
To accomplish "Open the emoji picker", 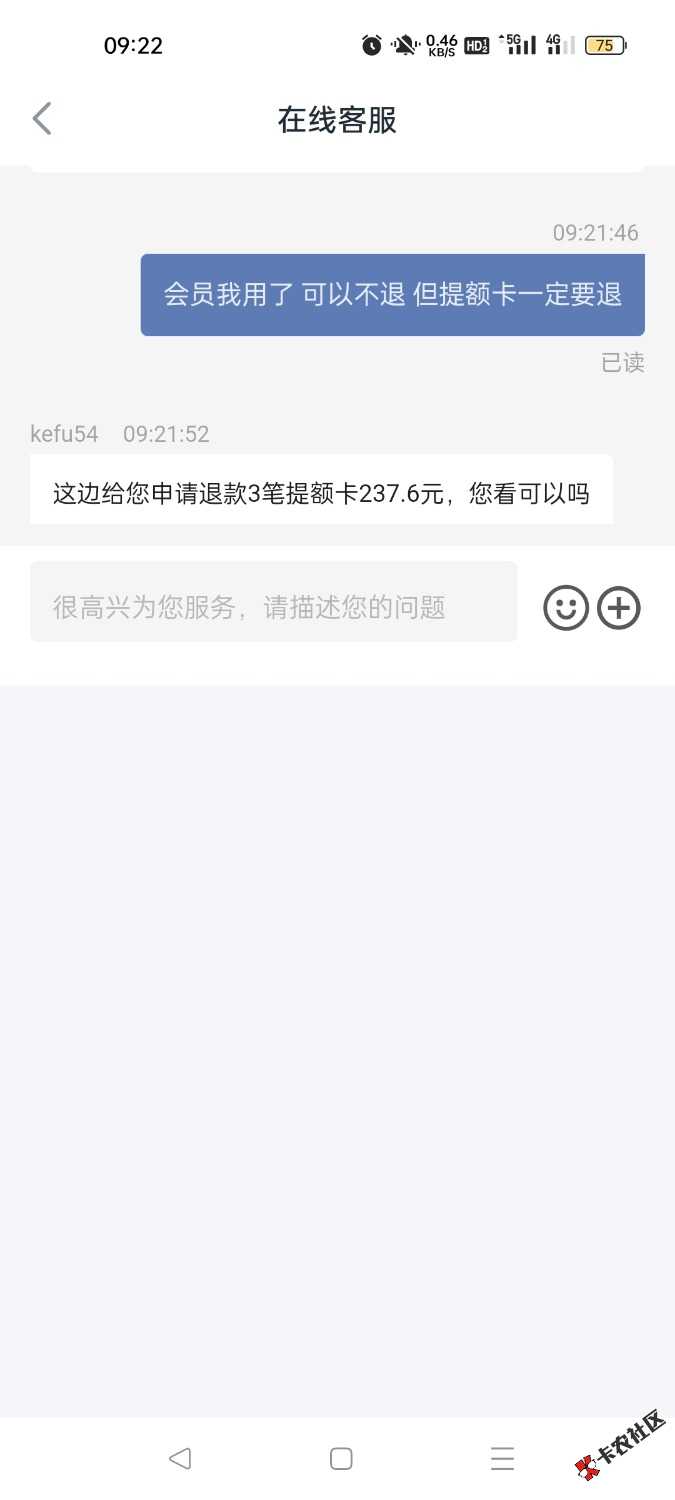I will (565, 608).
